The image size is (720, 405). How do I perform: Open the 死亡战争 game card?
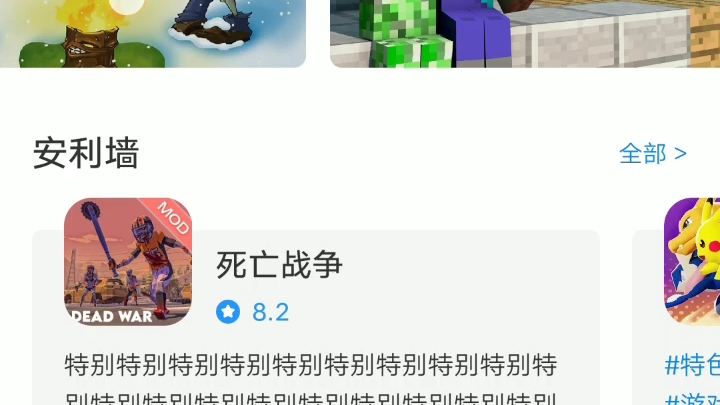coord(315,300)
